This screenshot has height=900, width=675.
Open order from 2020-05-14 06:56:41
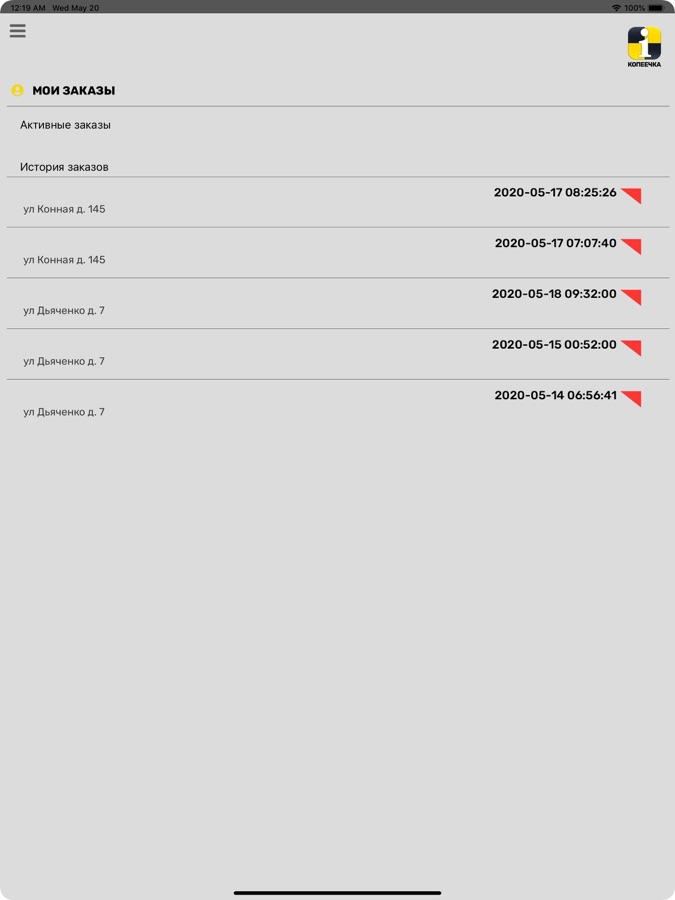[x=337, y=404]
